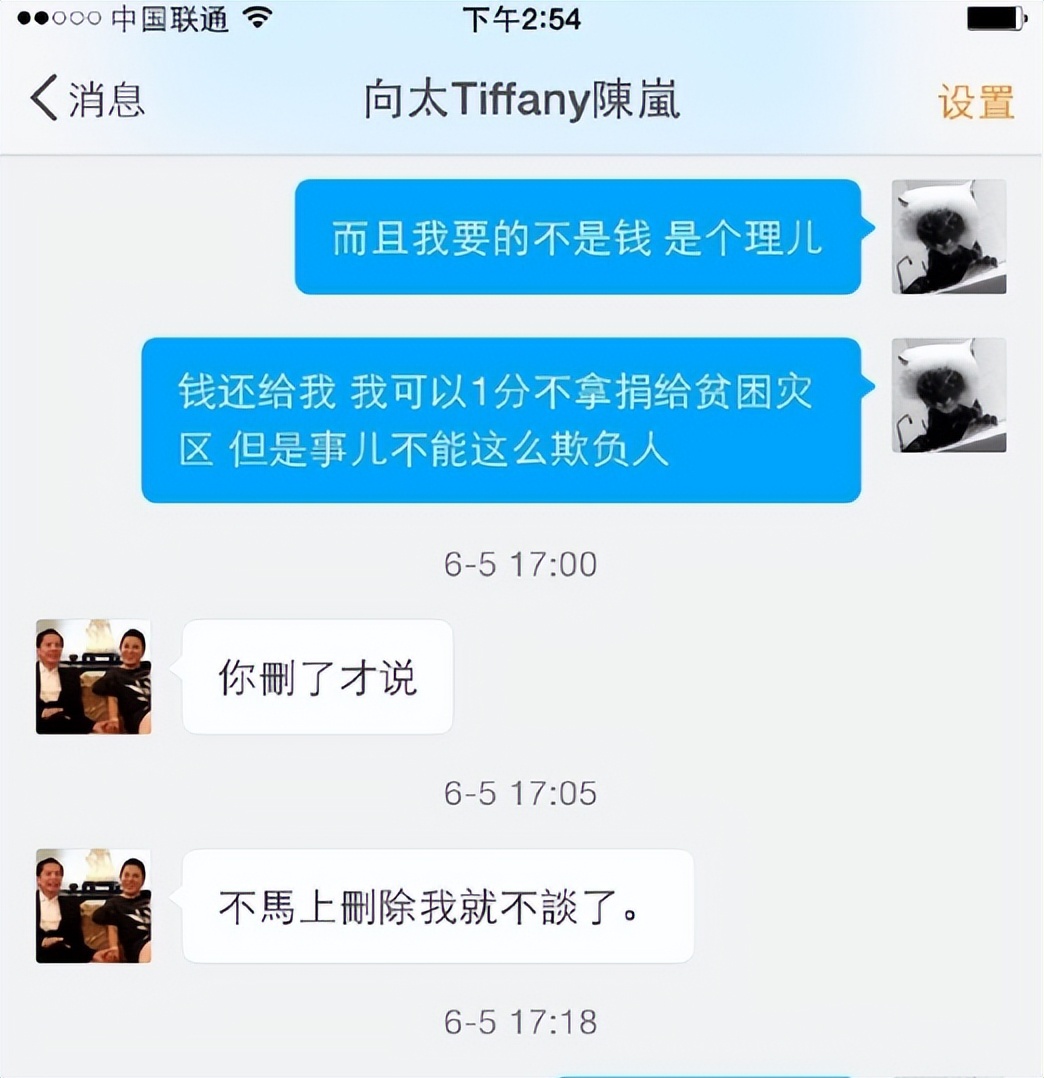Select the message bubble saying 你刪了才说
1044x1078 pixels.
coord(317,676)
